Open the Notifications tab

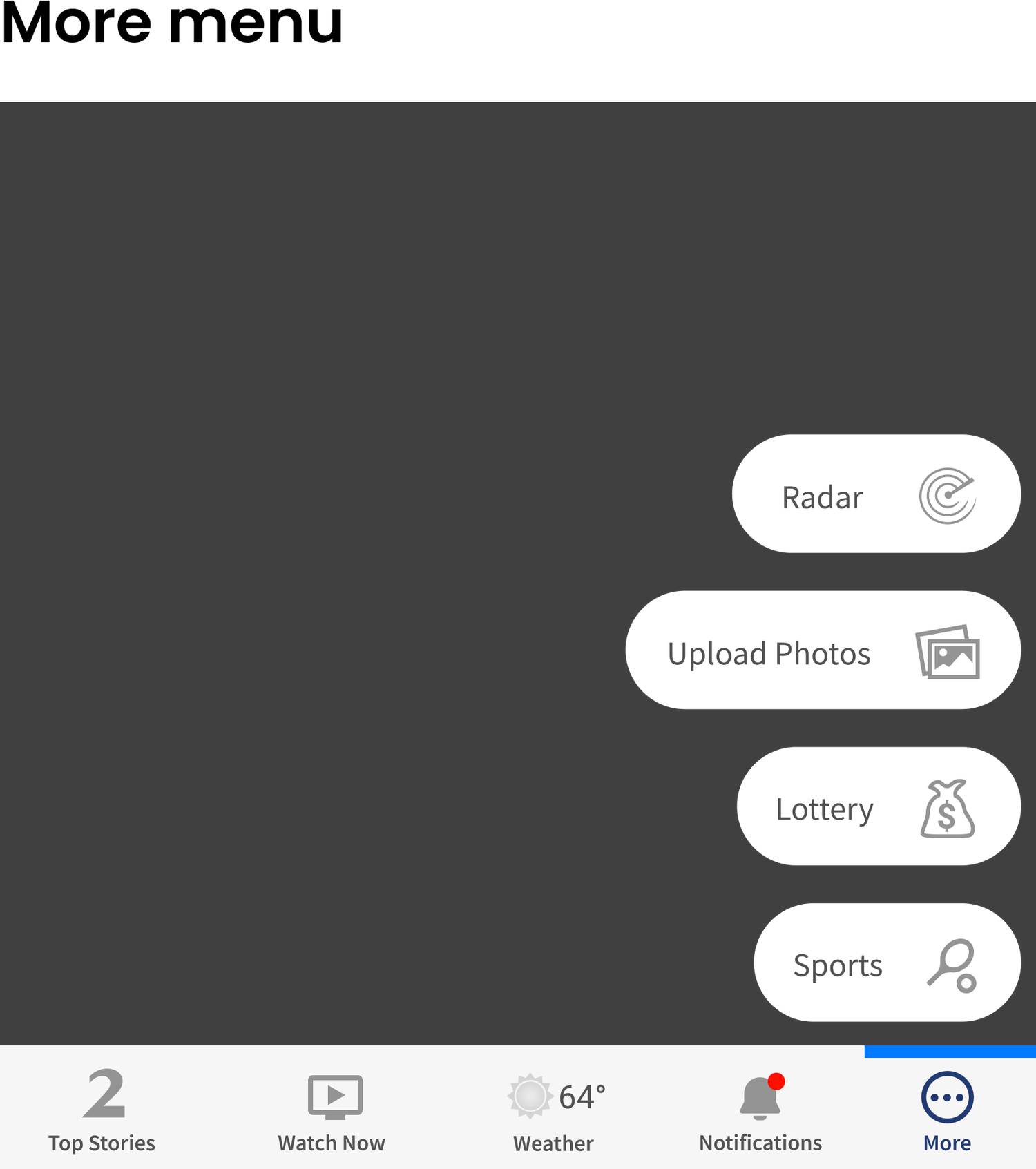pyautogui.click(x=760, y=1110)
